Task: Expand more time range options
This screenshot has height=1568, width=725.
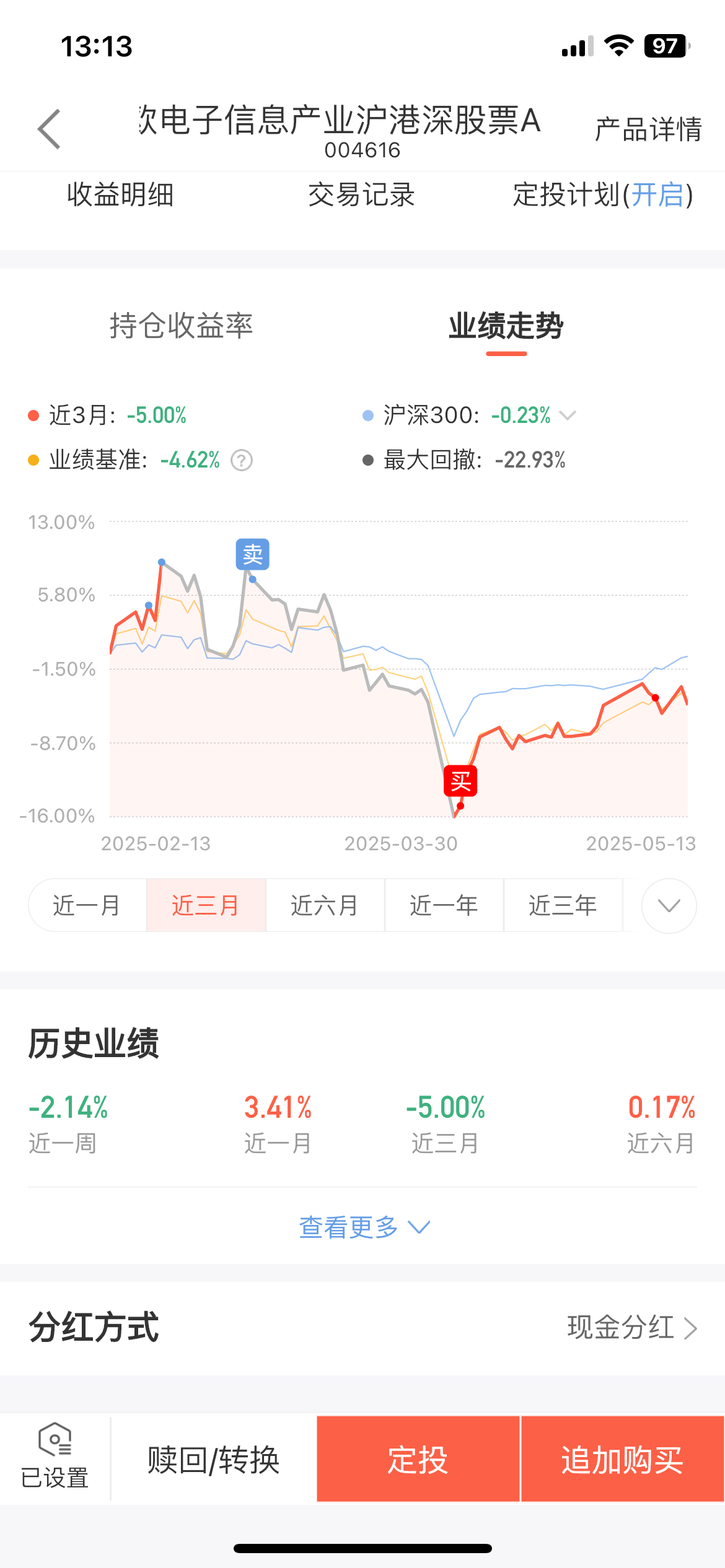Action: pyautogui.click(x=669, y=906)
